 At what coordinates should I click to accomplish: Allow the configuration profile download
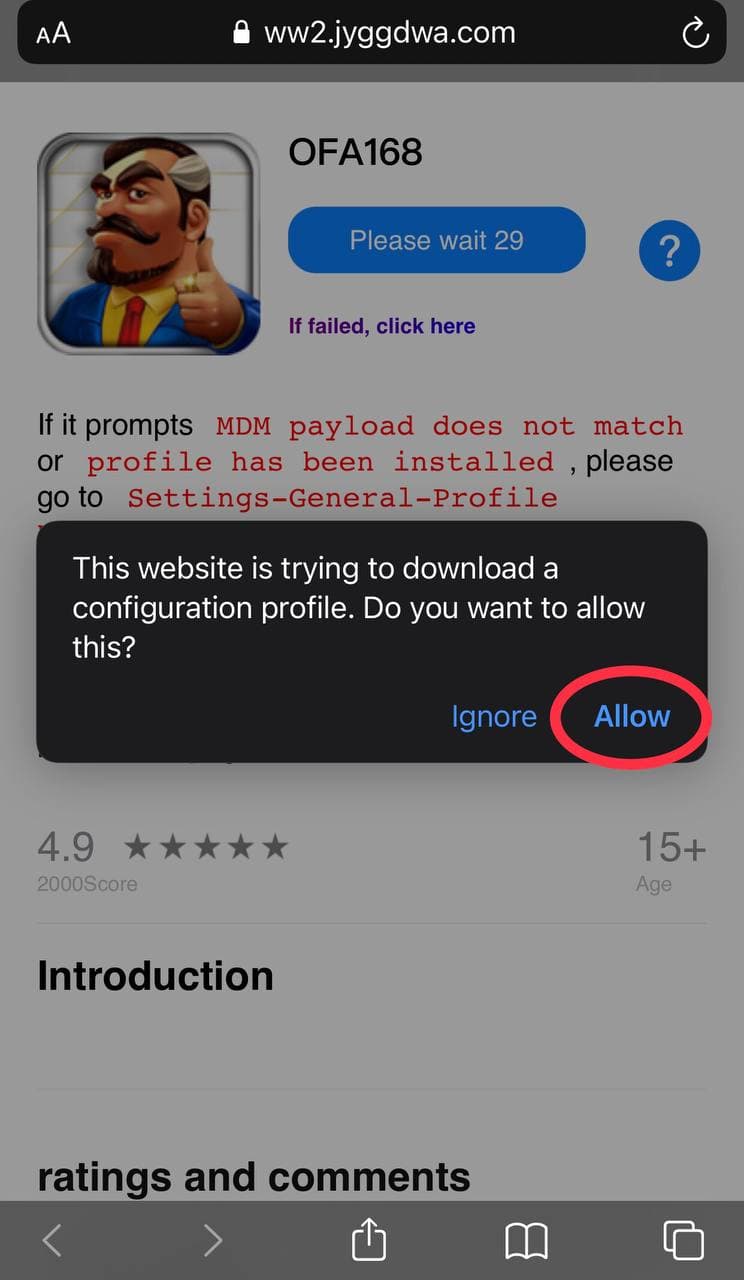632,716
